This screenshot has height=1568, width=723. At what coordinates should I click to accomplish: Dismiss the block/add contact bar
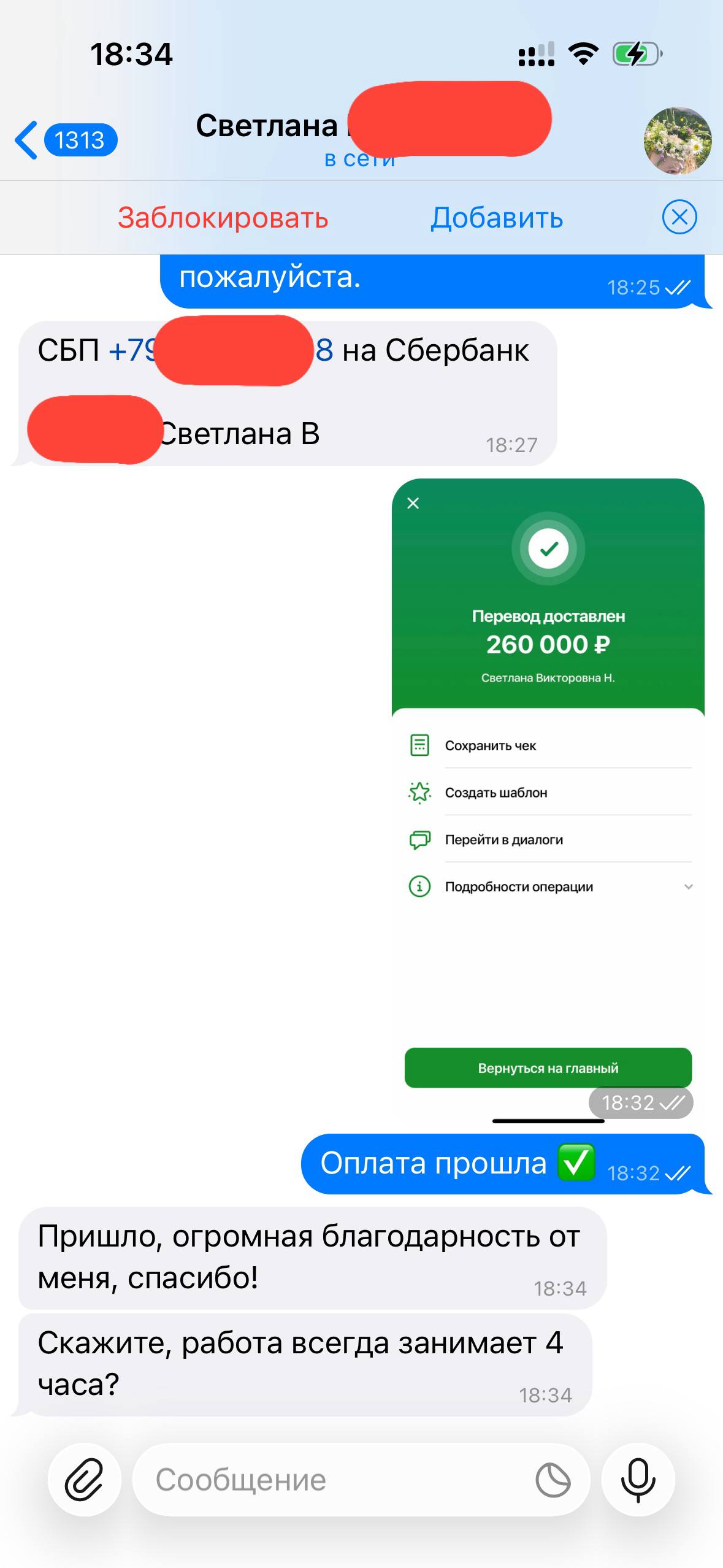click(x=679, y=217)
